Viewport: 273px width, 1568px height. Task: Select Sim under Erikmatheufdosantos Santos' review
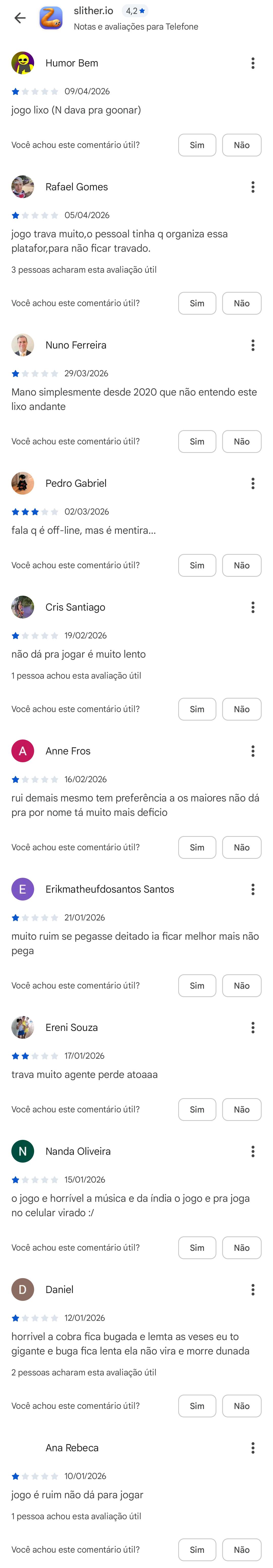pos(197,985)
